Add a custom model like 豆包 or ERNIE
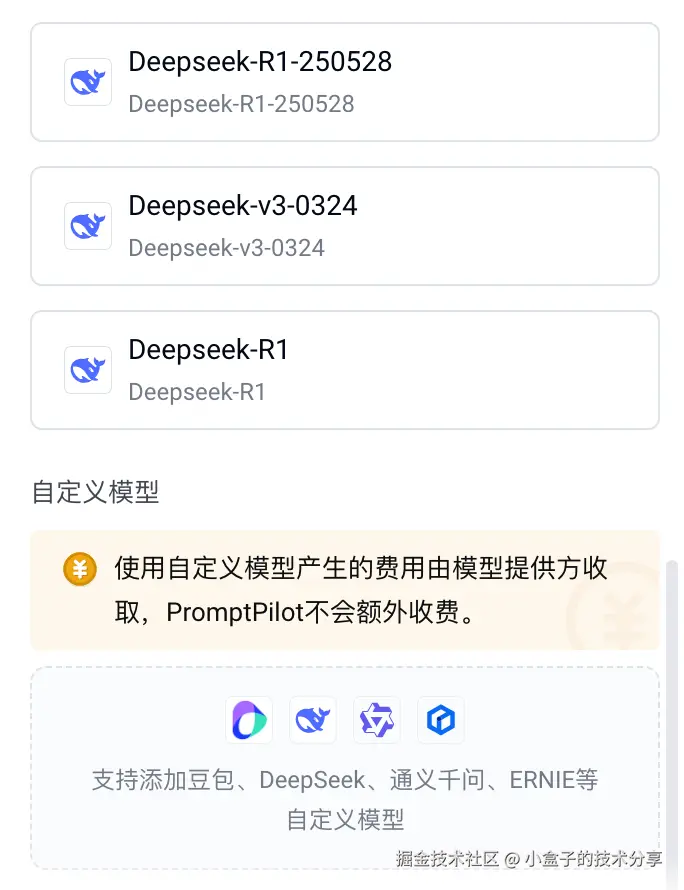The height and width of the screenshot is (890, 684). (x=345, y=767)
